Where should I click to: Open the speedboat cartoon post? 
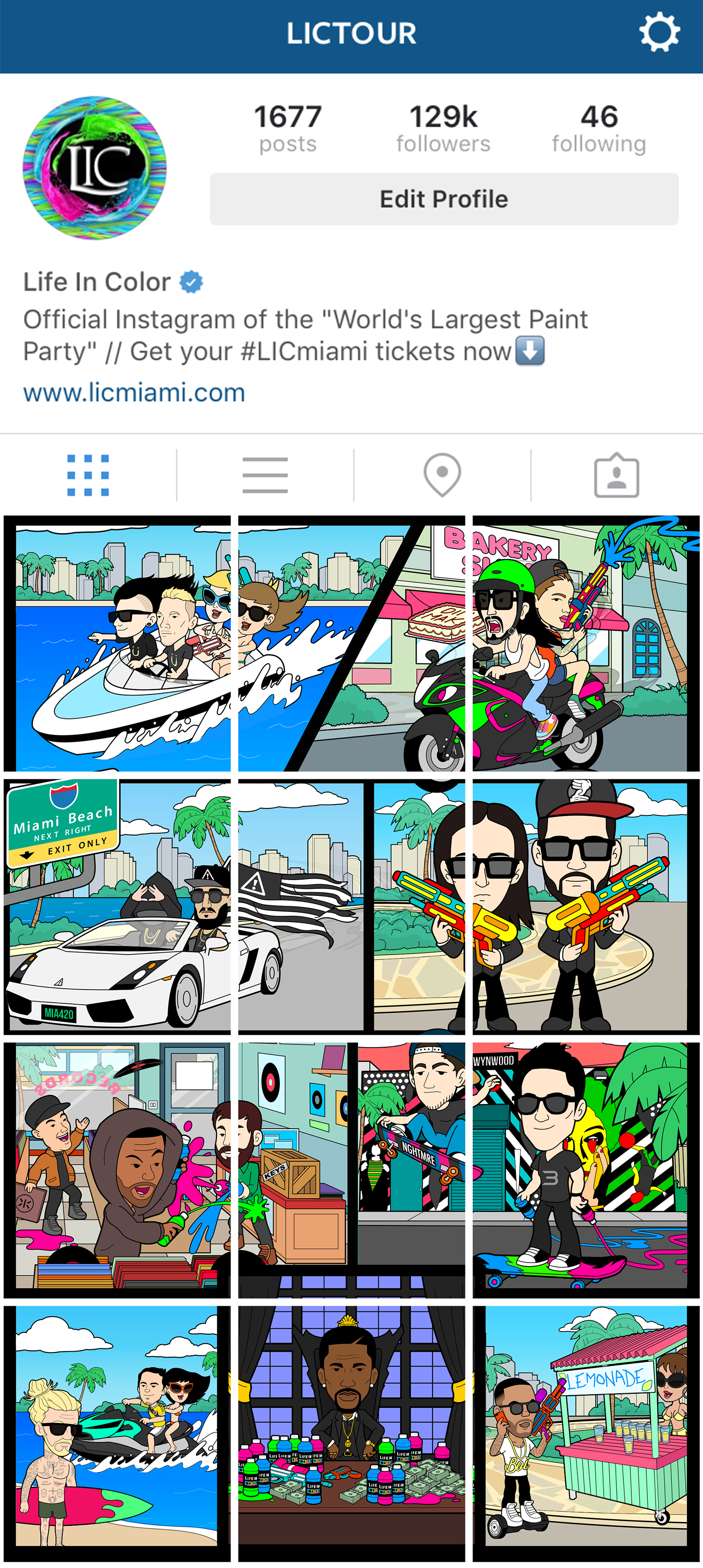point(117,643)
